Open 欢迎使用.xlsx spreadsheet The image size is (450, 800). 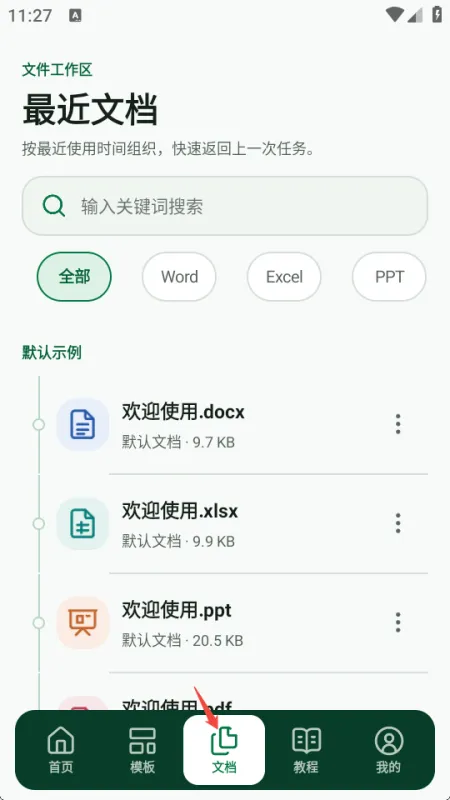pyautogui.click(x=224, y=523)
